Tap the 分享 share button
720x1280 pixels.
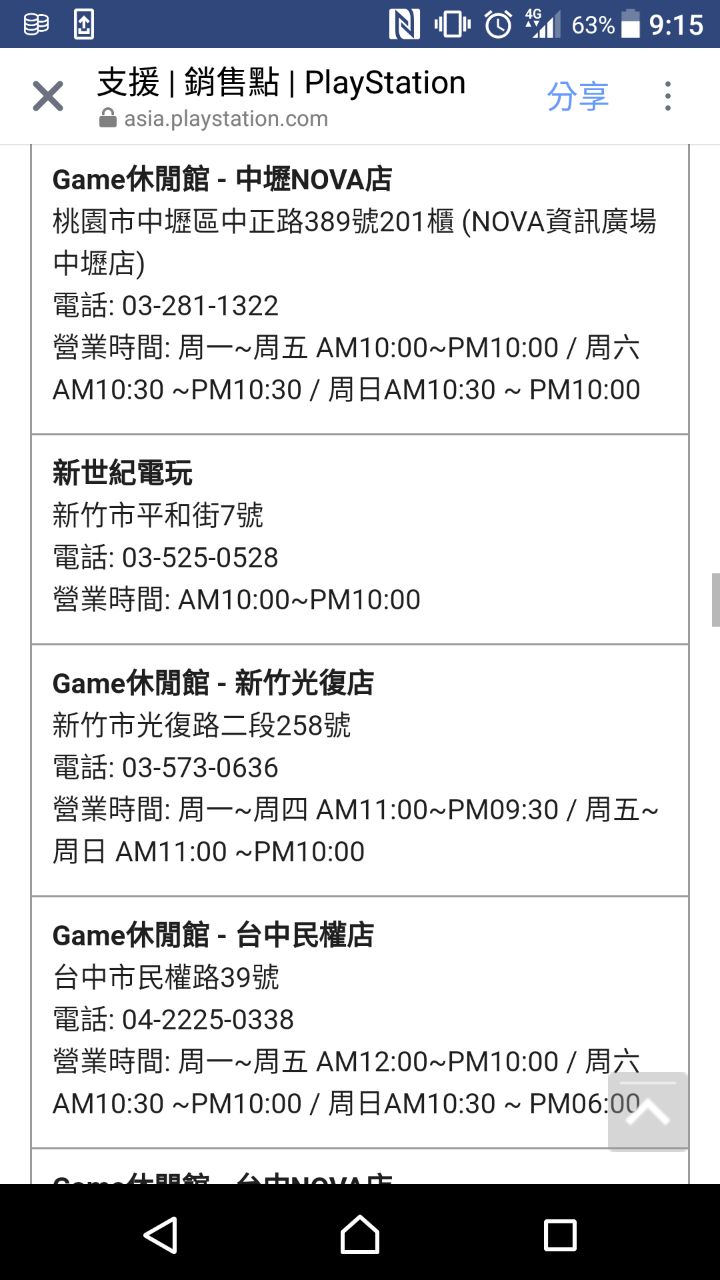[577, 97]
